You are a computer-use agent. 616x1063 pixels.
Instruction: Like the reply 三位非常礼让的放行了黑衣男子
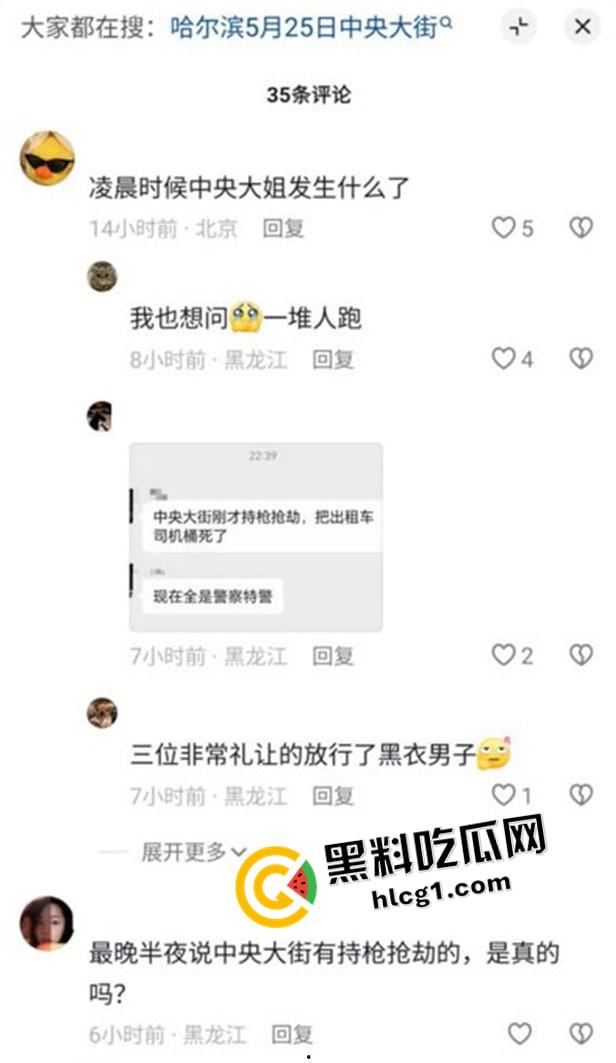point(503,795)
